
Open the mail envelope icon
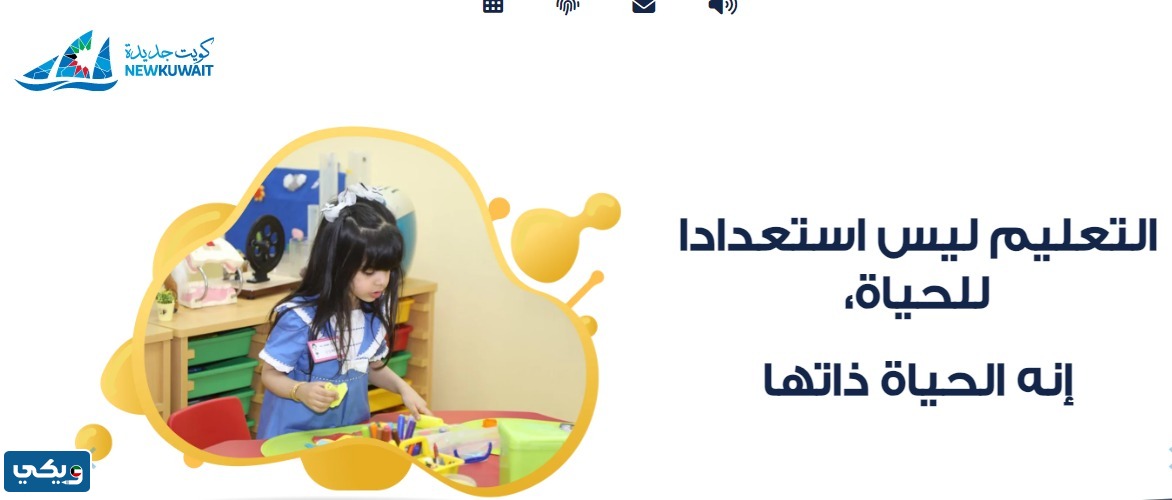[644, 5]
